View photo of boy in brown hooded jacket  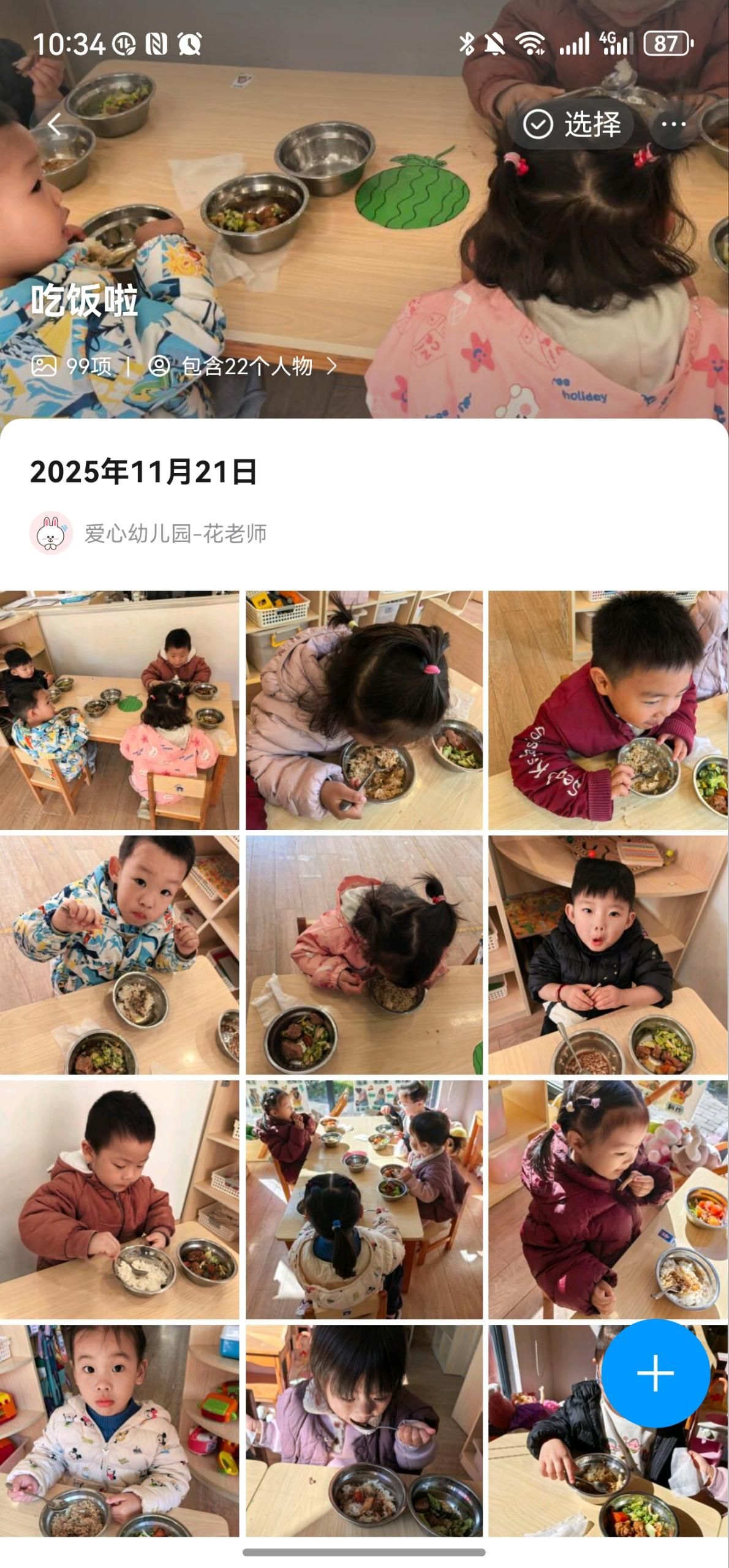coord(119,1199)
